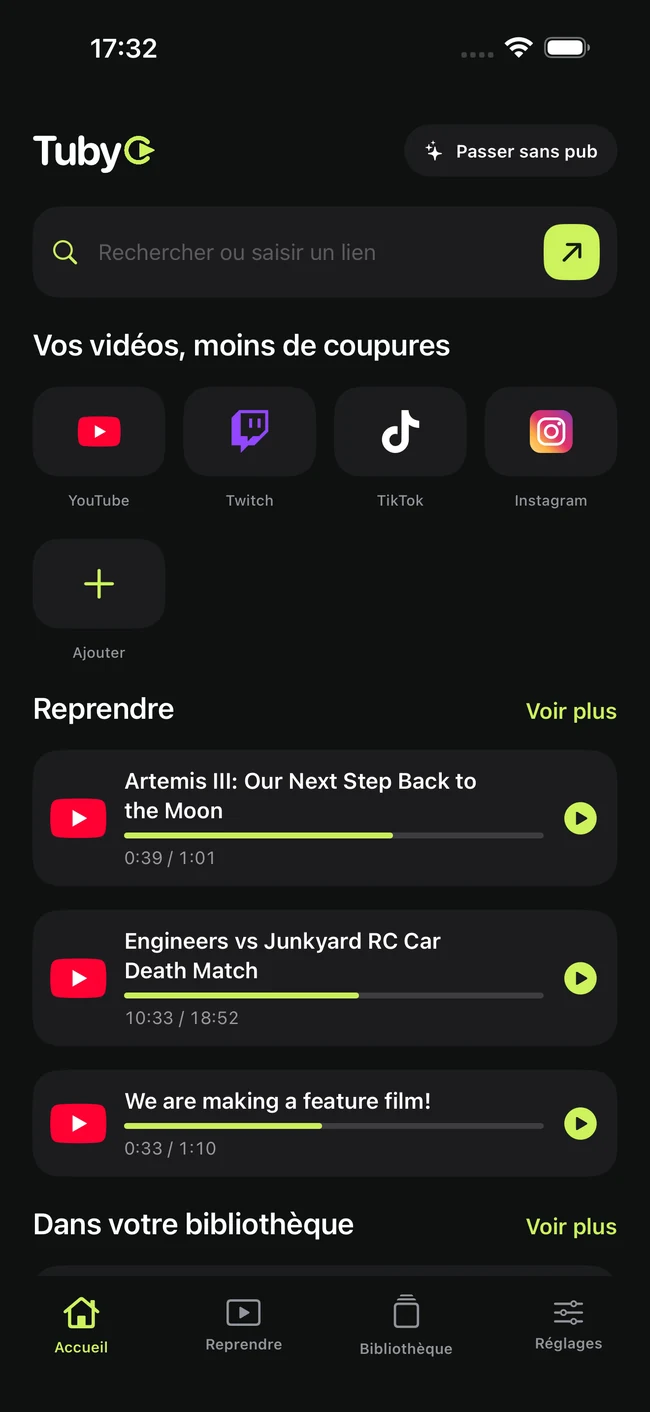Play the Engineers vs Junkyard RC Car video
650x1412 pixels.
[x=580, y=978]
